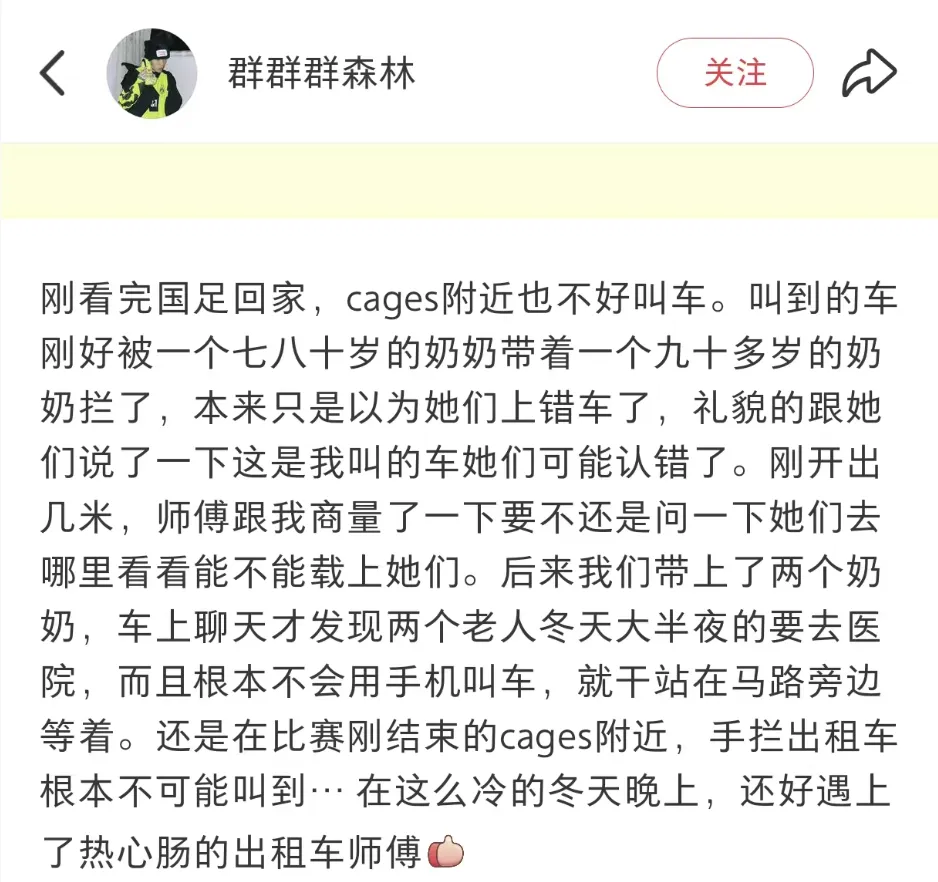Share this post
Screen dimensions: 938x882
869,73
